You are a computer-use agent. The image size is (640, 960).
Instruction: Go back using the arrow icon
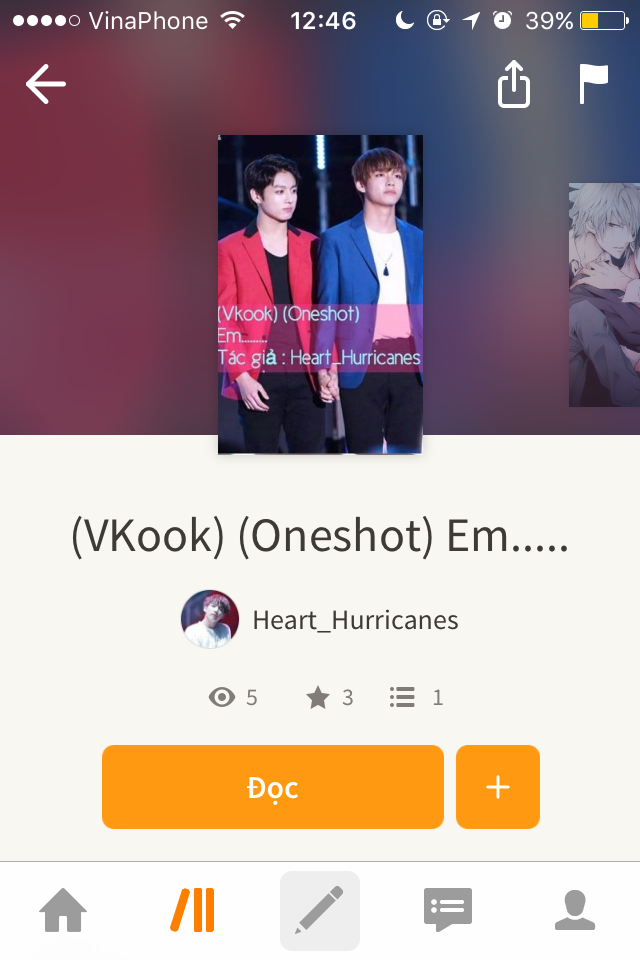point(45,85)
